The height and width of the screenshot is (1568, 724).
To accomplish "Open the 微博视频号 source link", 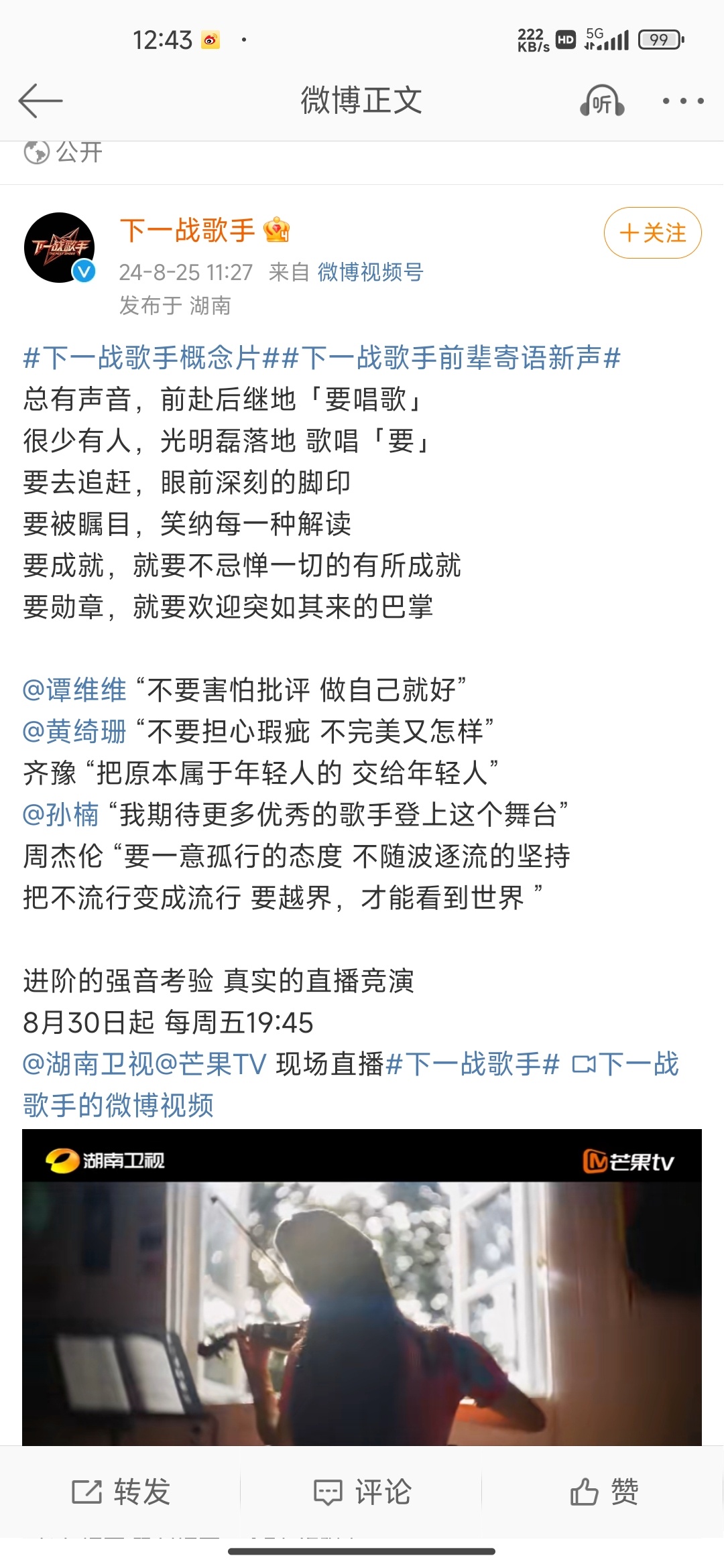I will point(370,272).
